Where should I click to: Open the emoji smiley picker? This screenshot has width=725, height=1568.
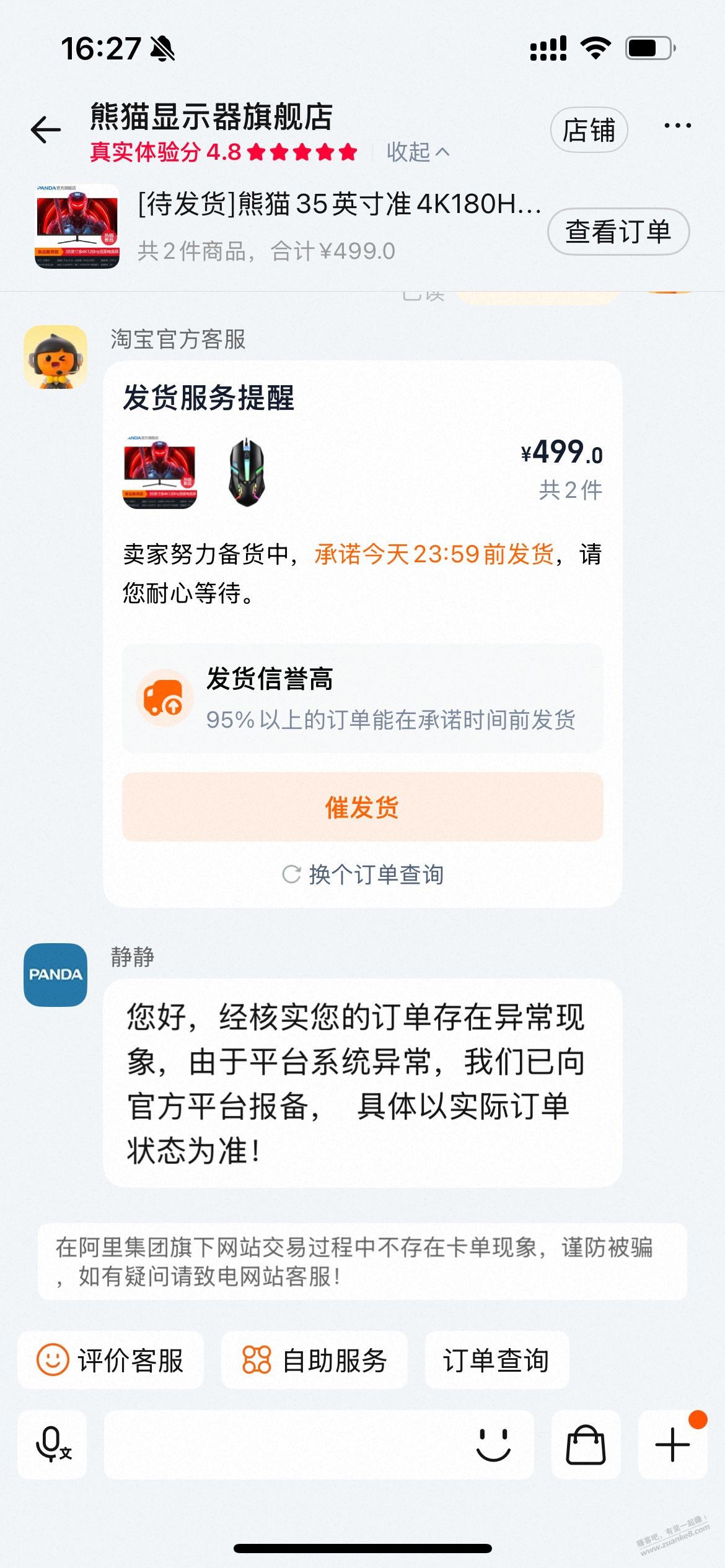[x=493, y=1444]
